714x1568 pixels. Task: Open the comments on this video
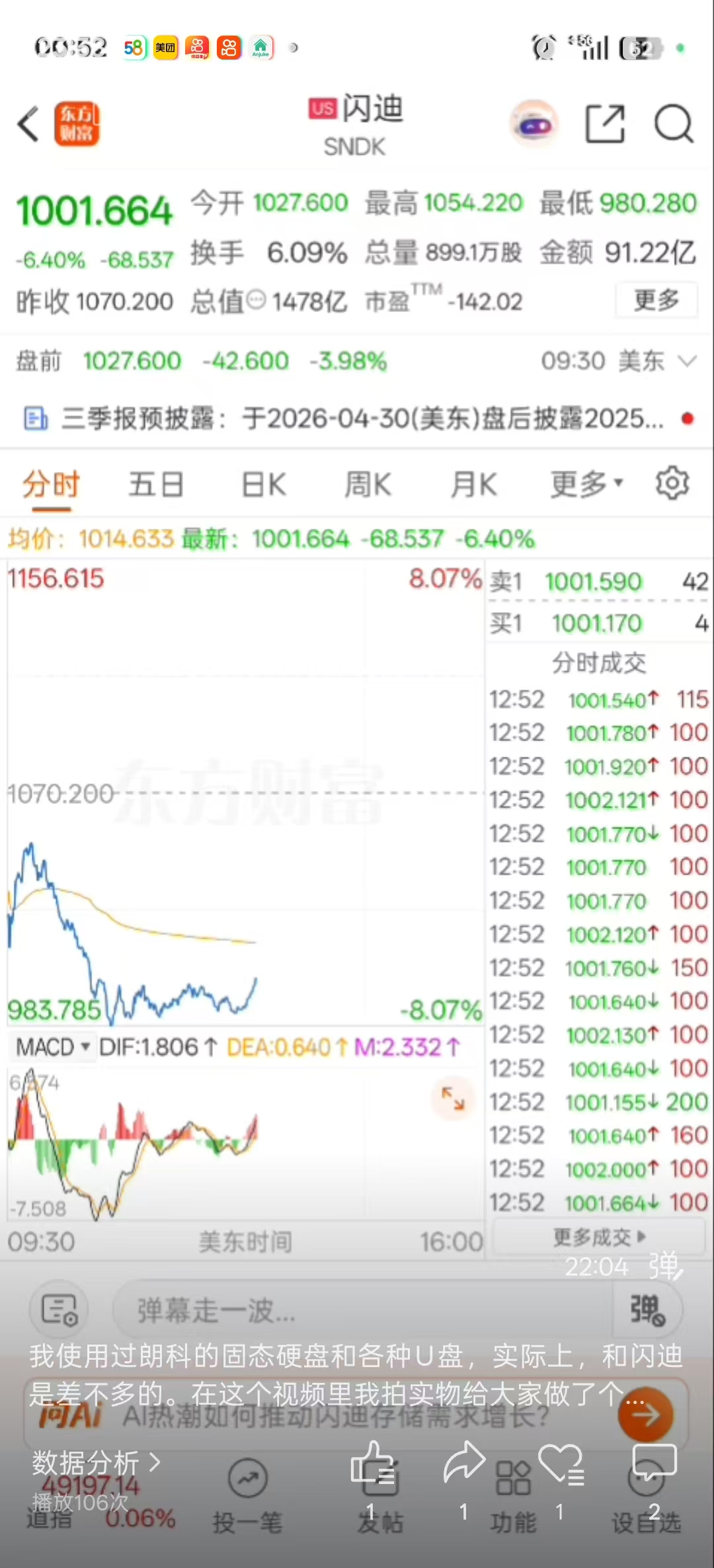654,1462
